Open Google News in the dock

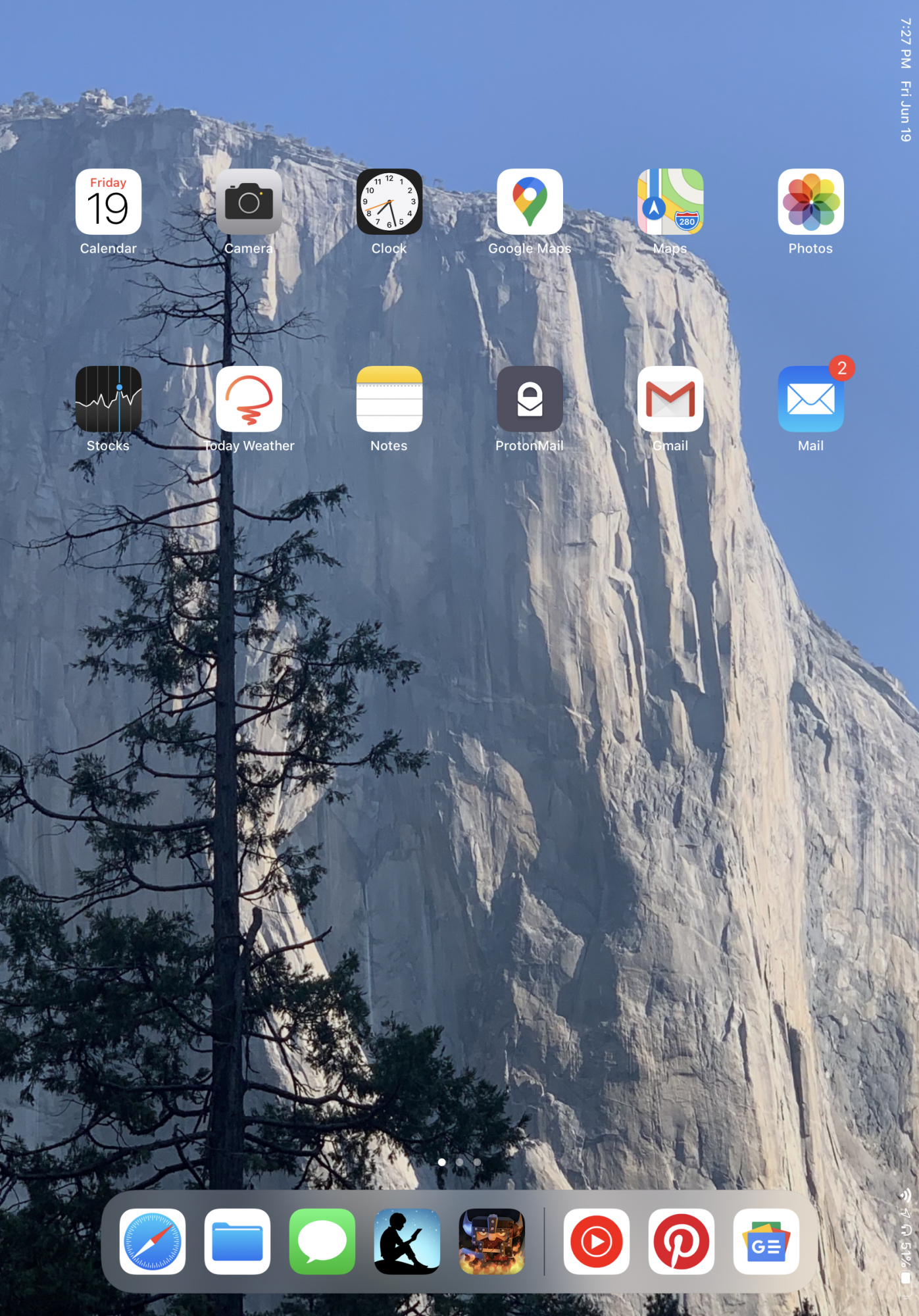point(766,1242)
